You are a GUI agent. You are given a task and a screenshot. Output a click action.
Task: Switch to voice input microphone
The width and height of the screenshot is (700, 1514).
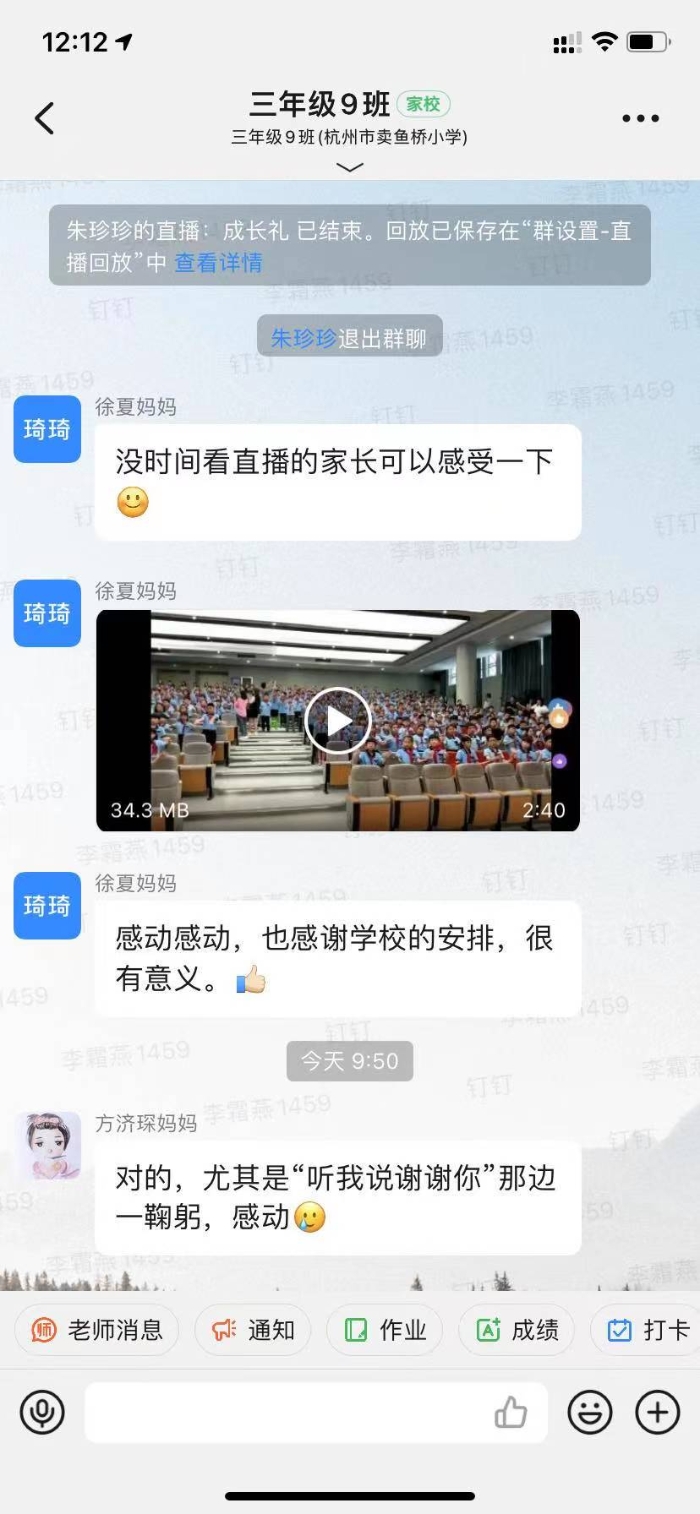42,1413
